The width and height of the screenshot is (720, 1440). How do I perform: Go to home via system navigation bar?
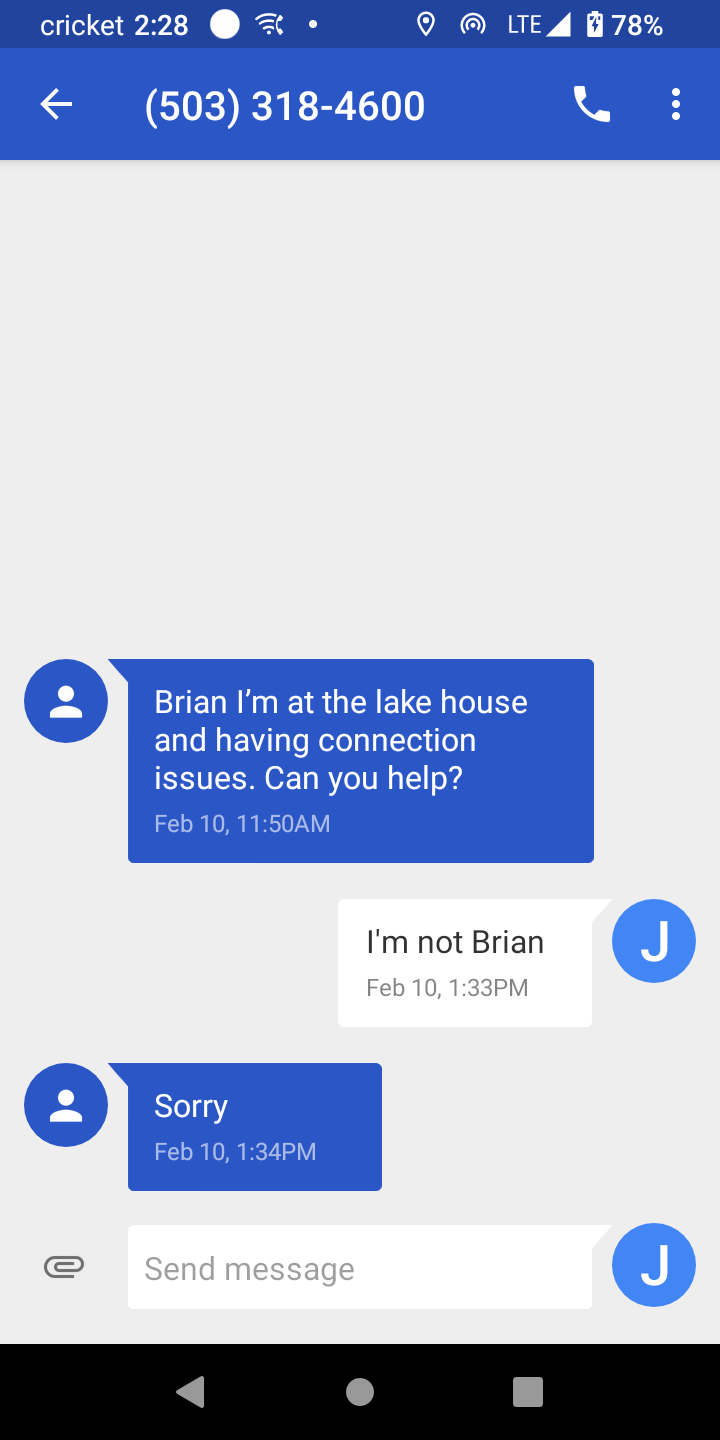coord(360,1392)
